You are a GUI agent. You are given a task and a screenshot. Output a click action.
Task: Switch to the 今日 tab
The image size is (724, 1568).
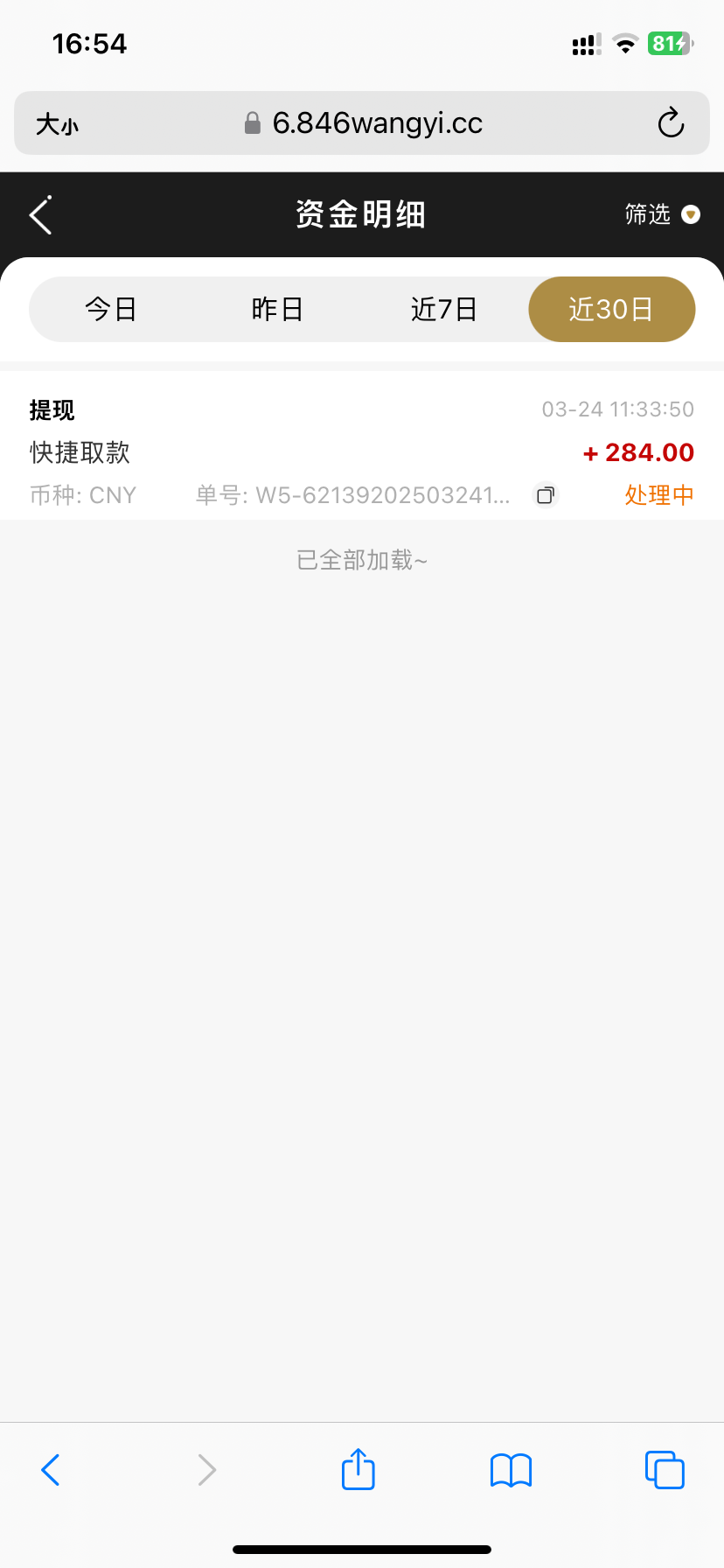[111, 310]
